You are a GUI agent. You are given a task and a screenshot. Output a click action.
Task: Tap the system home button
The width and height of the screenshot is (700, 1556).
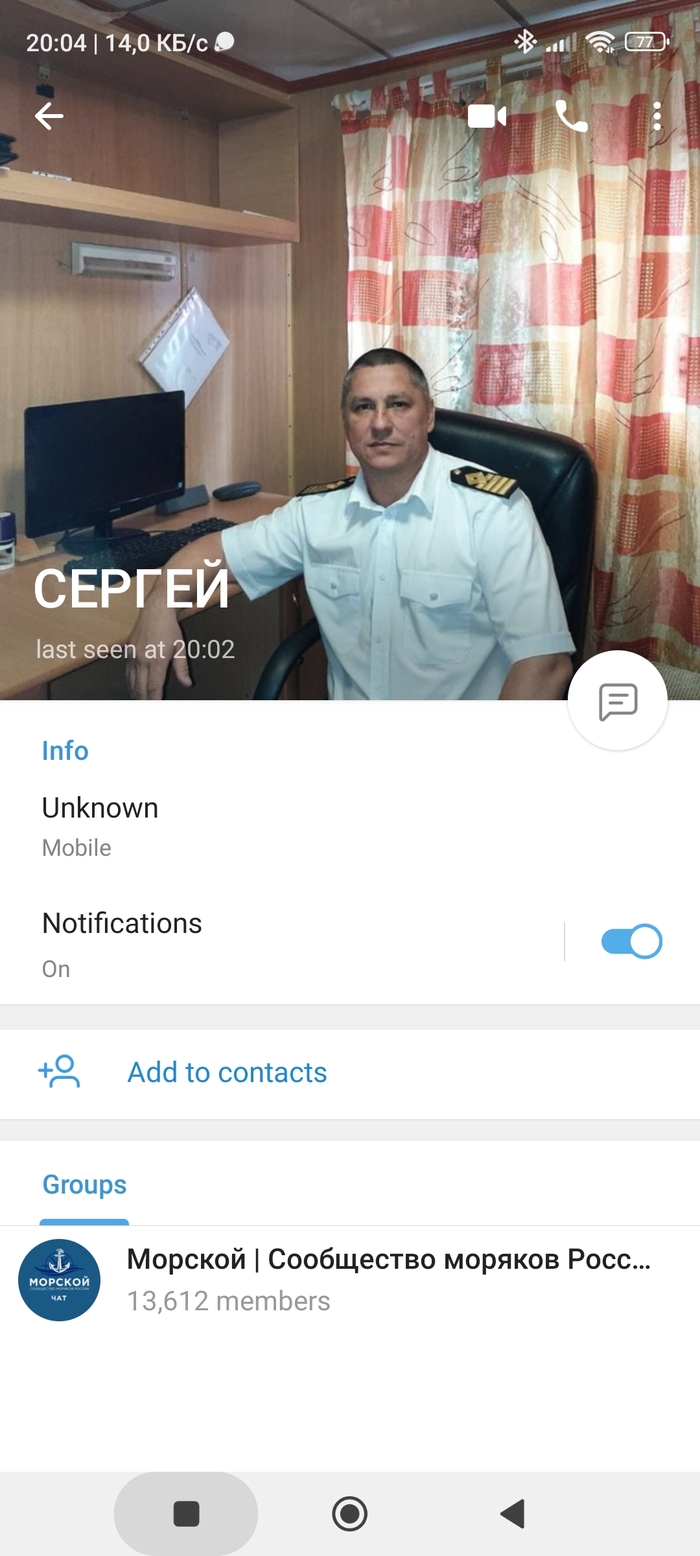coord(349,1514)
